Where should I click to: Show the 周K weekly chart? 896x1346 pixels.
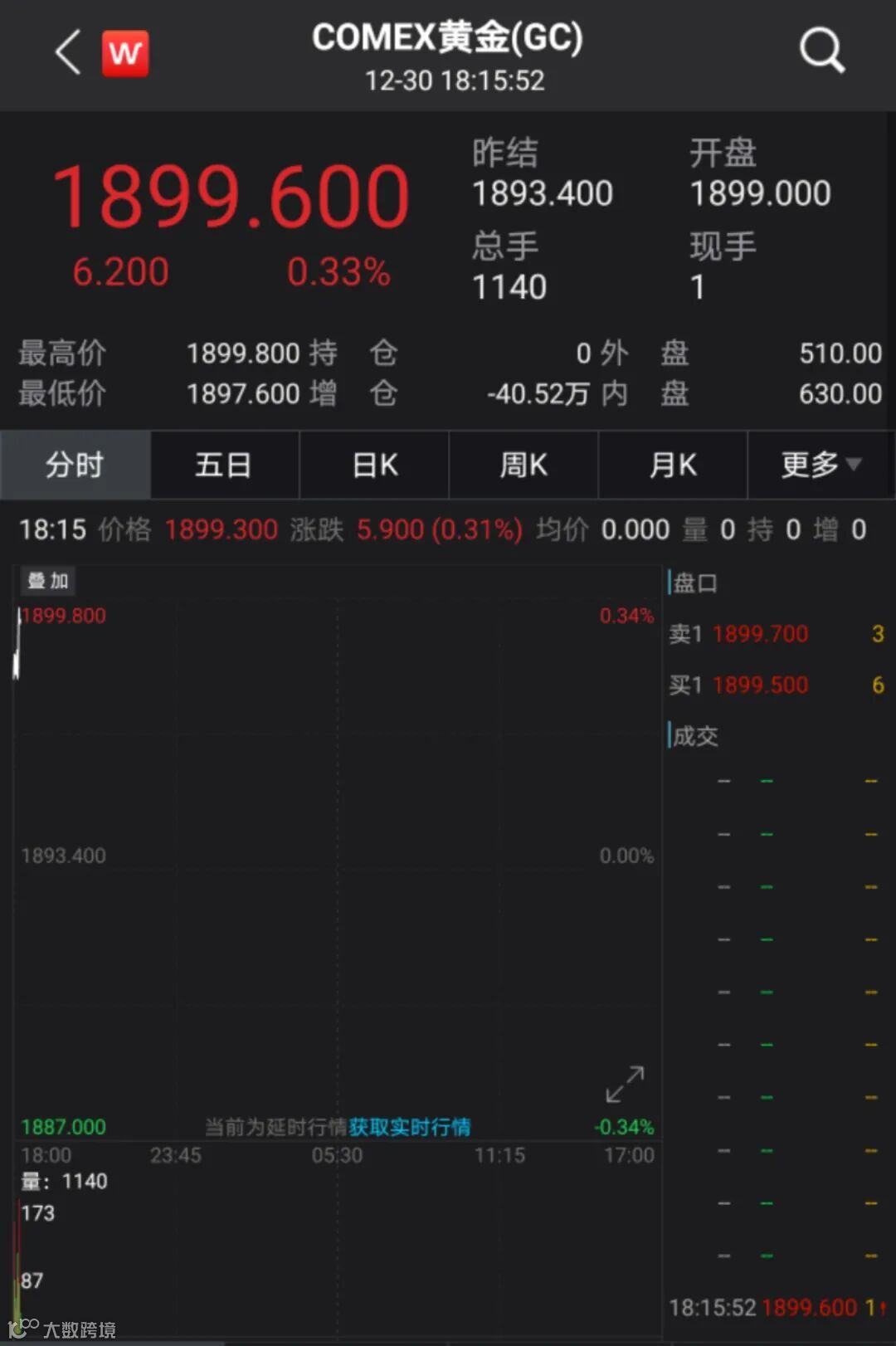(x=523, y=465)
